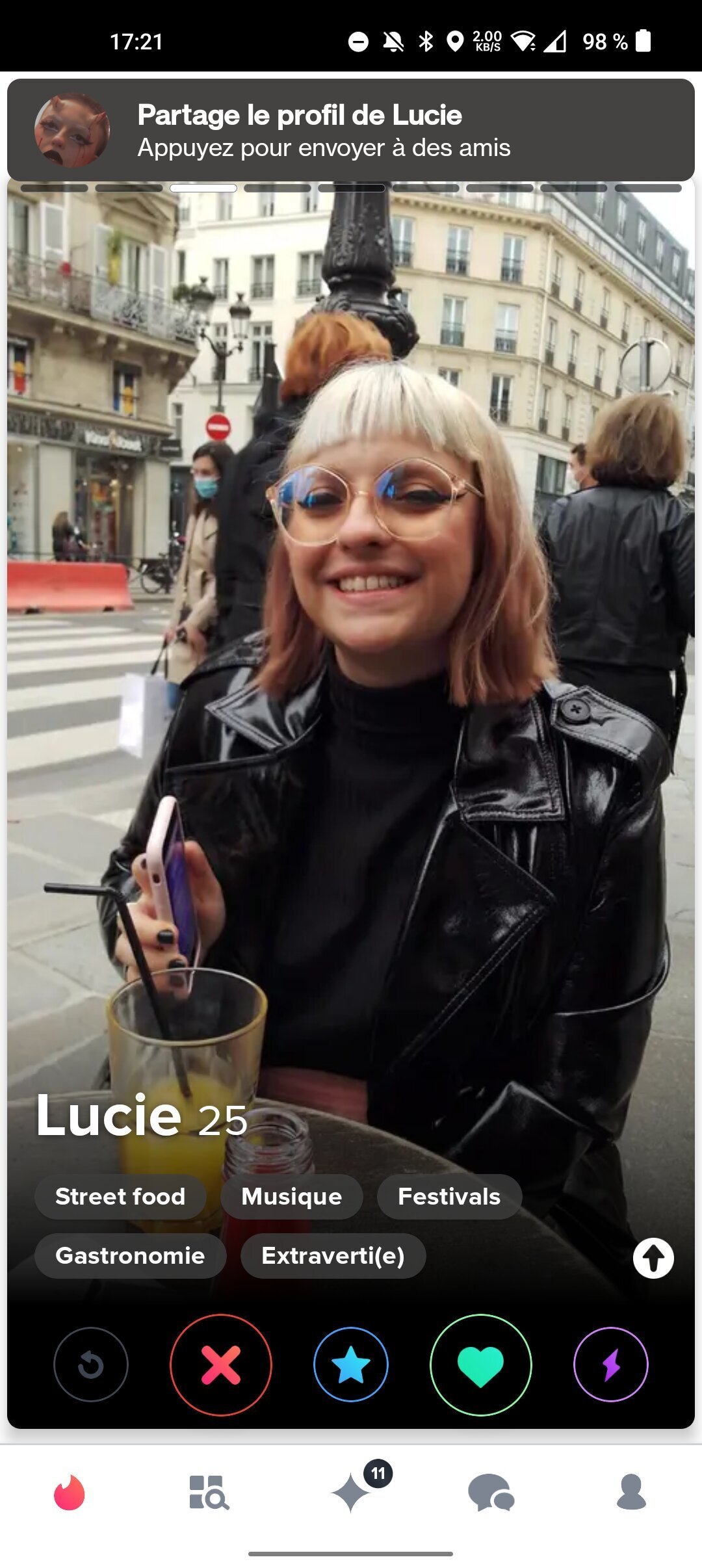The height and width of the screenshot is (1568, 702).
Task: Select the flame home tab
Action: [70, 1492]
